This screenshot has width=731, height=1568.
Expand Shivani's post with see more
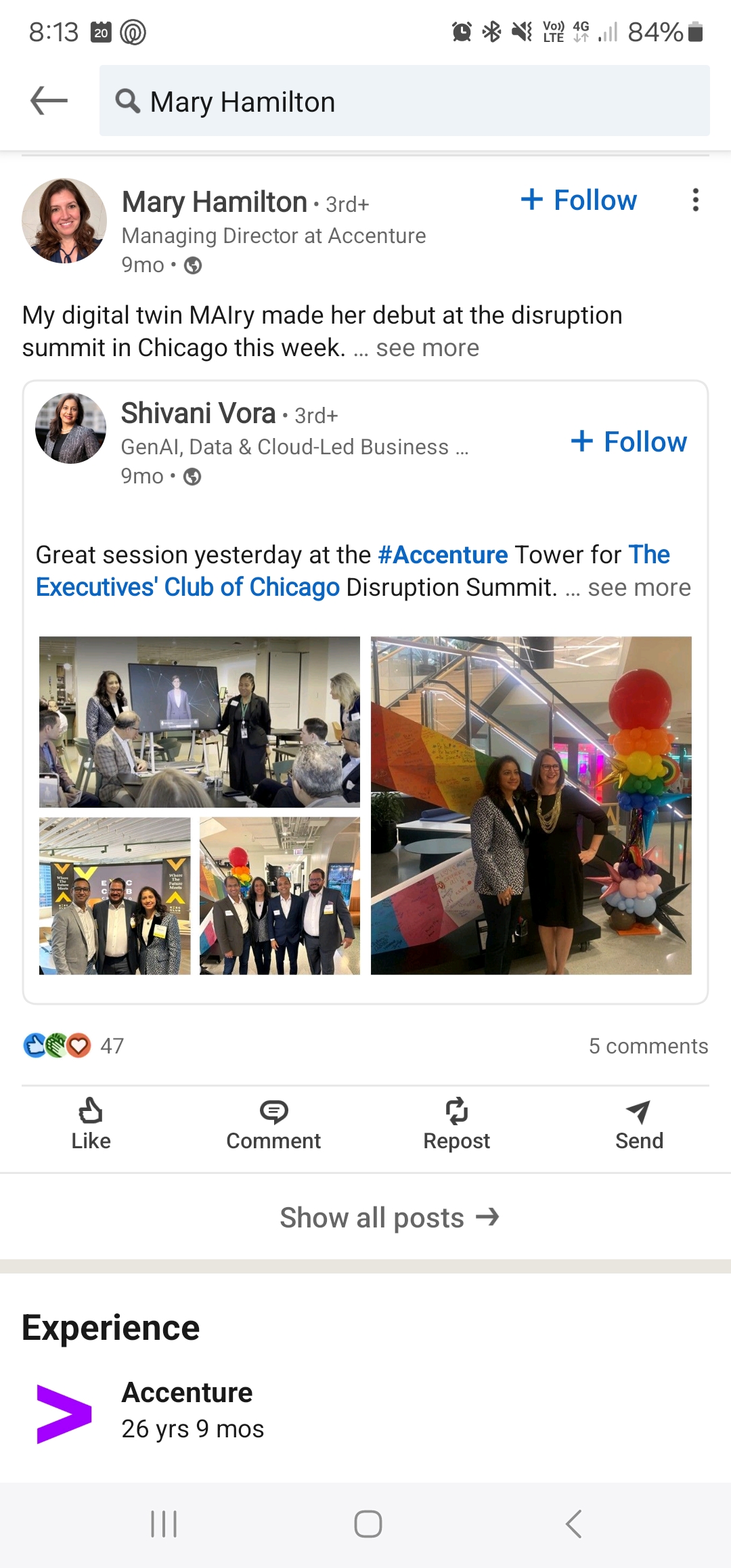point(639,588)
